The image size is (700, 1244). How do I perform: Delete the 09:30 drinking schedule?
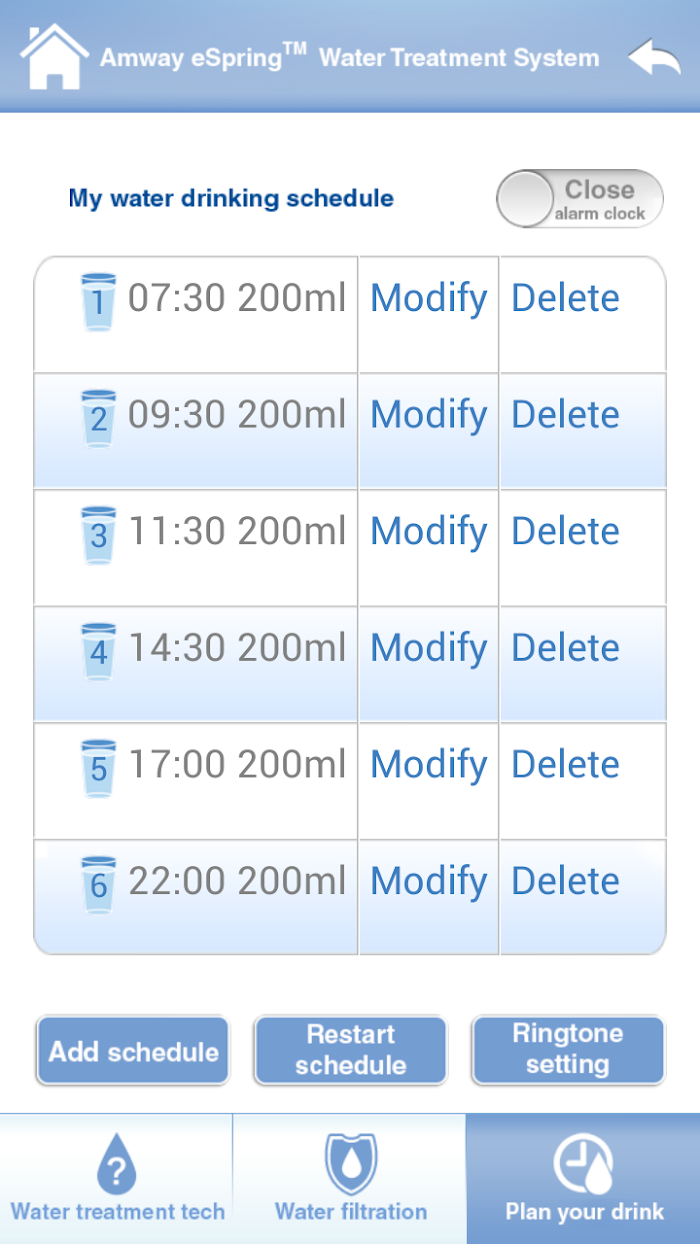[x=566, y=414]
